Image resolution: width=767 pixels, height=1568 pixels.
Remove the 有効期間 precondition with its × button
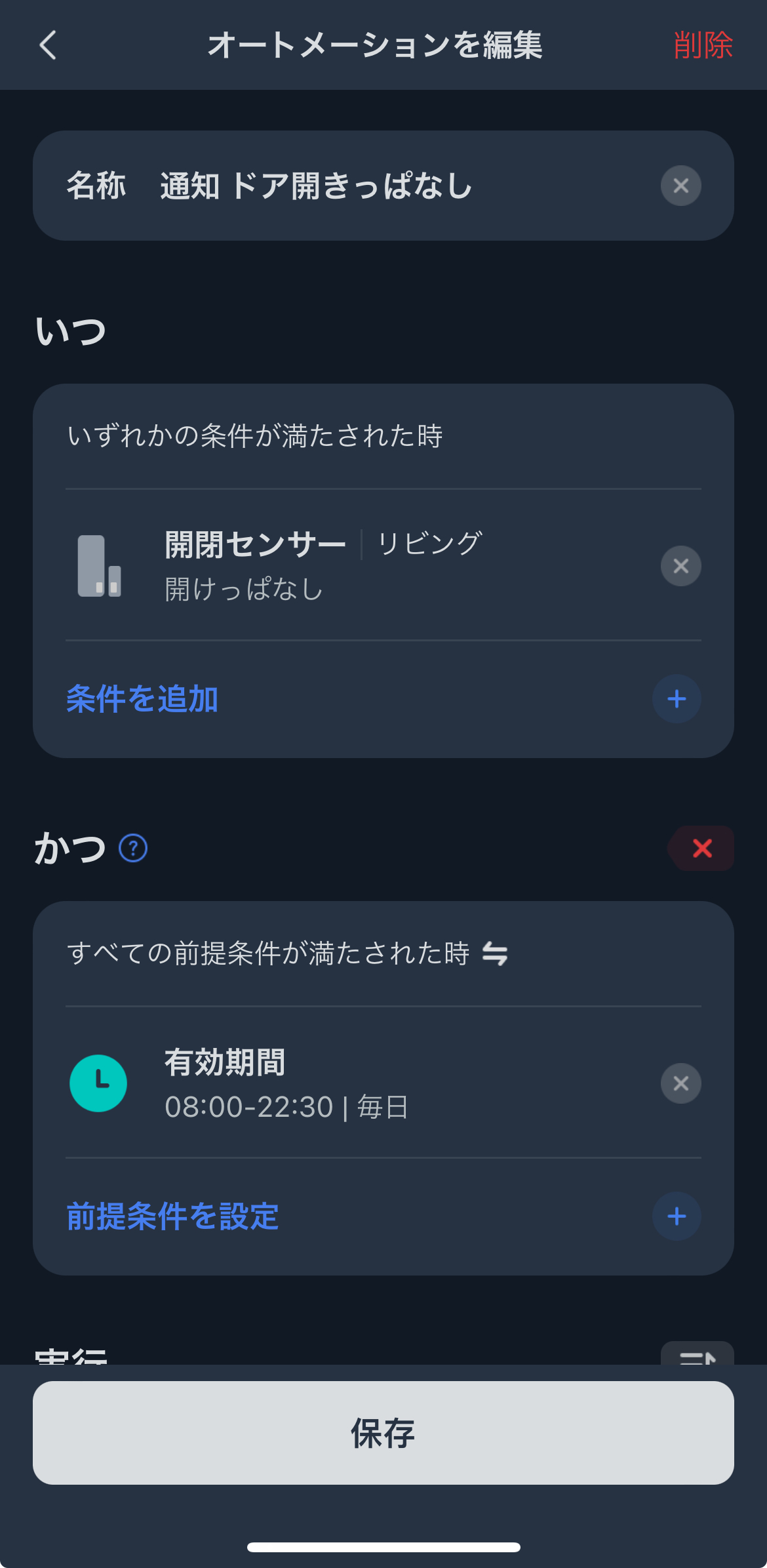[x=680, y=1083]
